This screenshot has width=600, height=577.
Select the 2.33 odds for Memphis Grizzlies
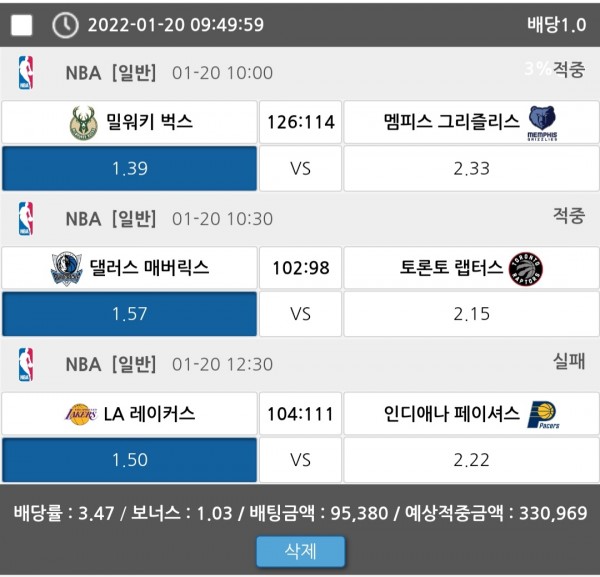point(471,168)
